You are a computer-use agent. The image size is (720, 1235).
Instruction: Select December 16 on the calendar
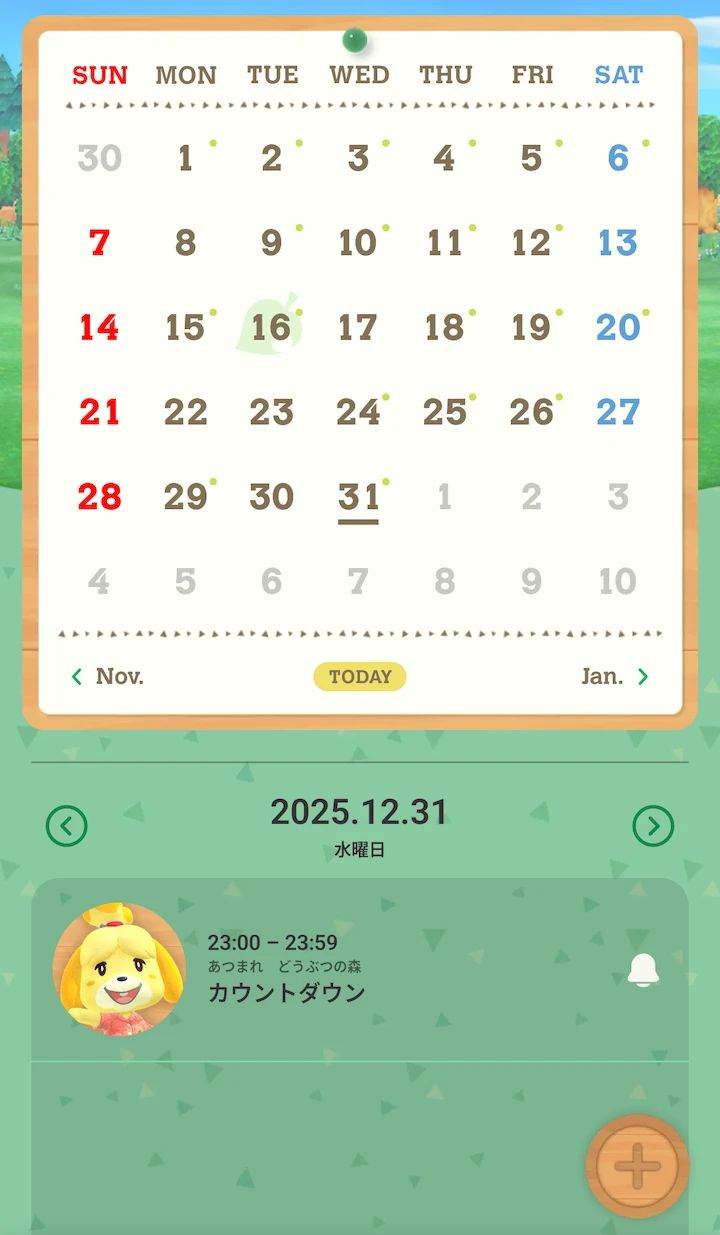pos(271,328)
